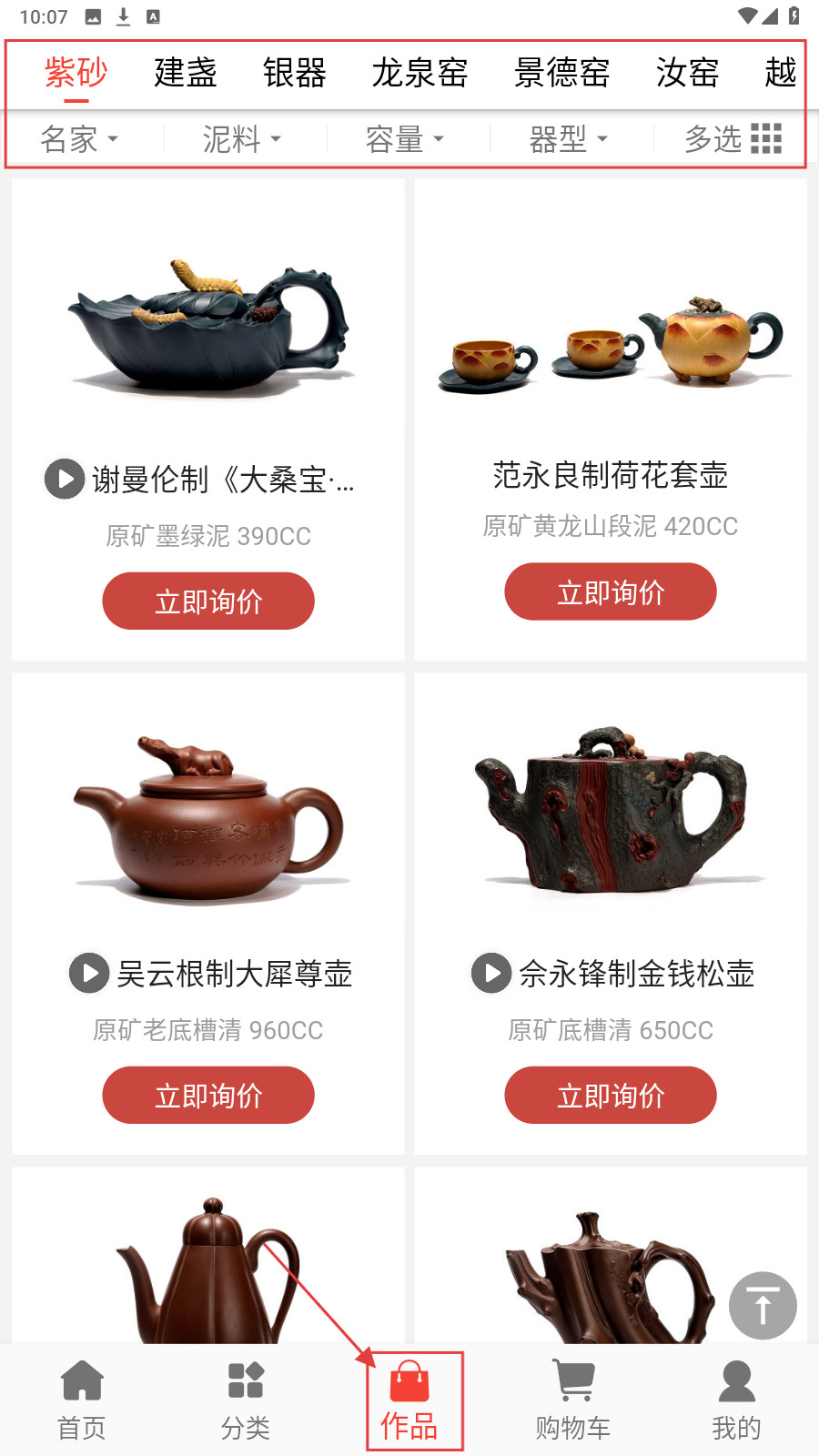This screenshot has width=819, height=1456.
Task: Switch to the 景德窑 tab
Action: [561, 73]
